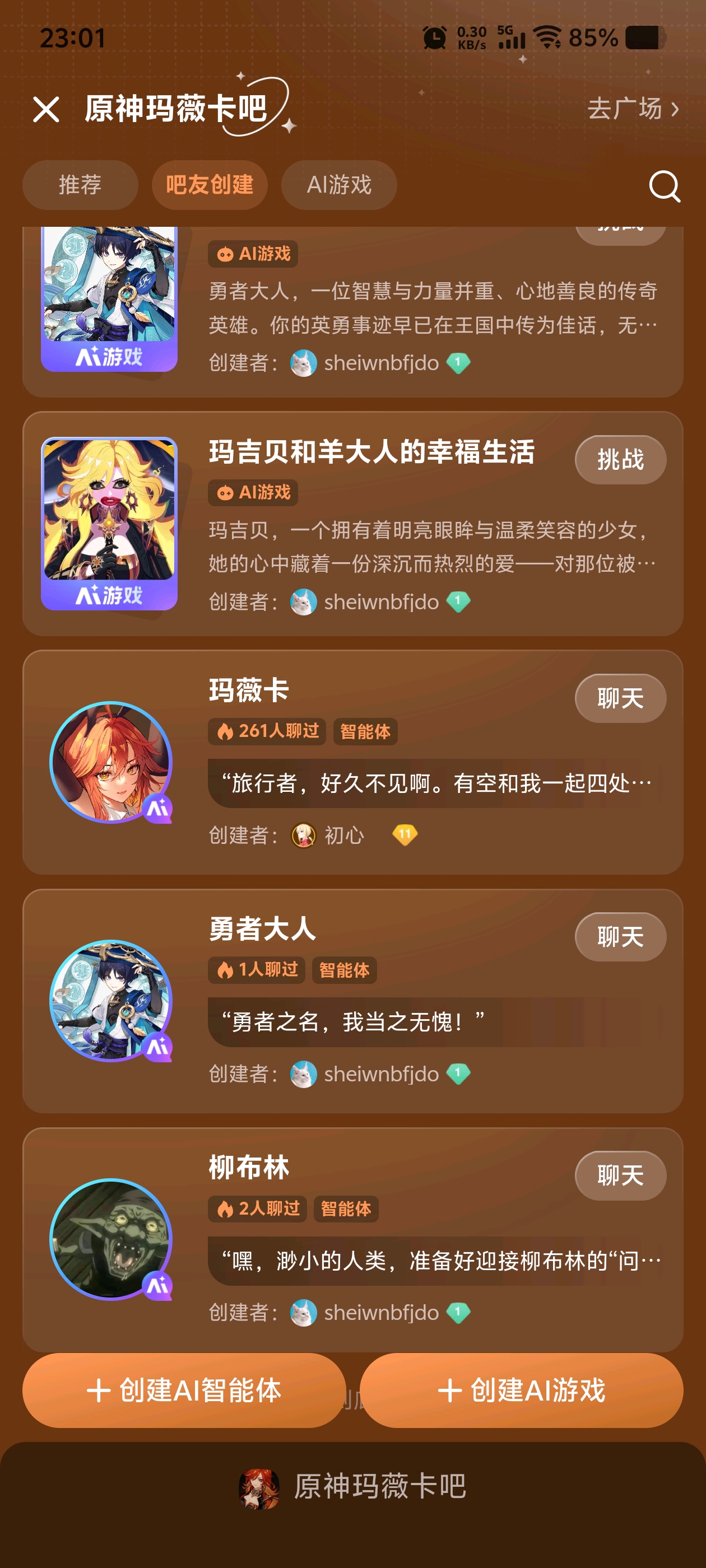This screenshot has width=706, height=1568.
Task: Switch to the 推荐 tab
Action: [x=80, y=184]
